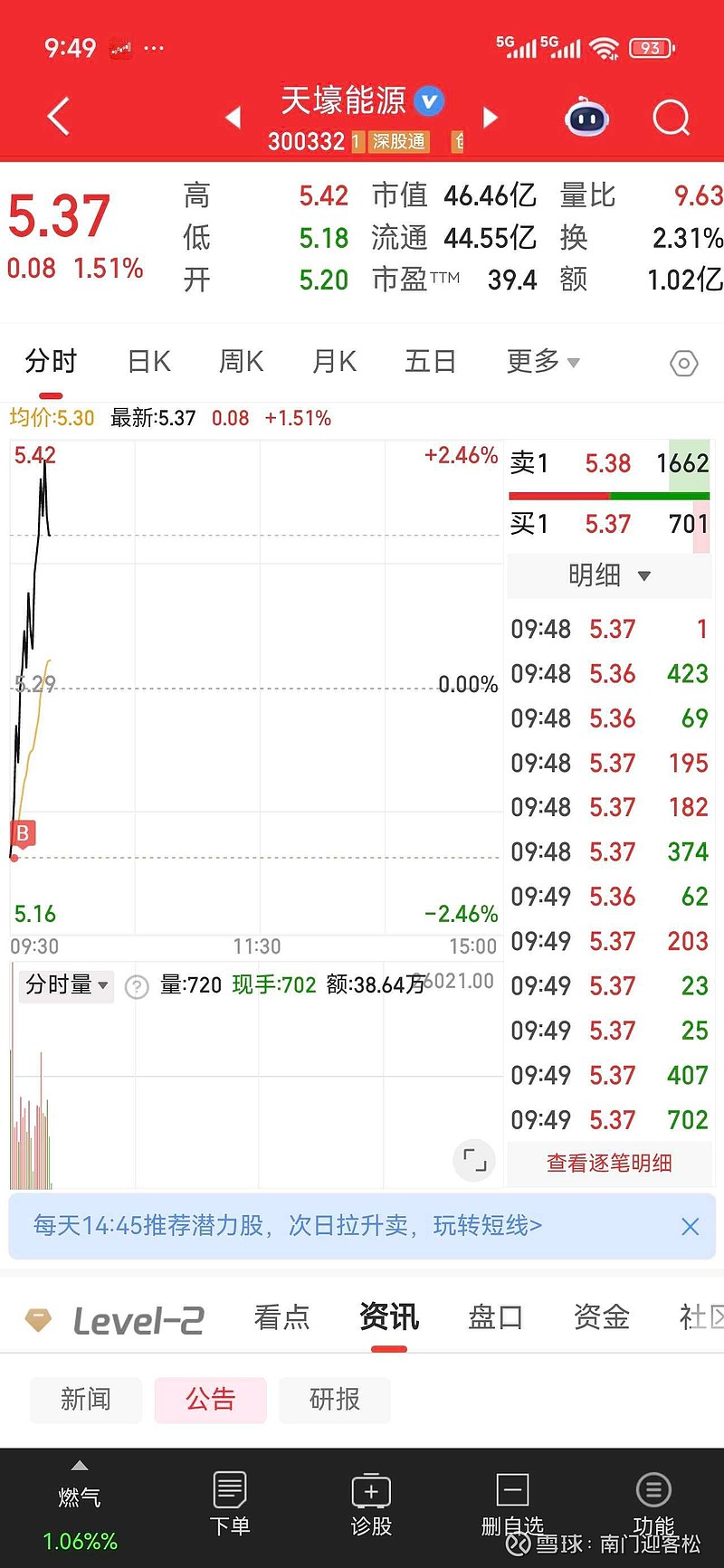Select the 五日 chart tab
The height and width of the screenshot is (1568, 724).
[x=430, y=362]
